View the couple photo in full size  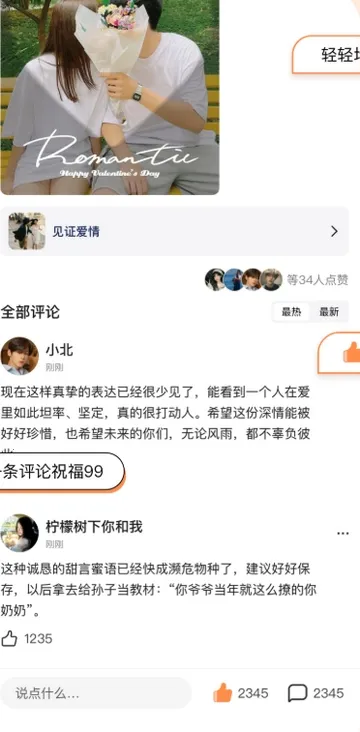(x=110, y=97)
